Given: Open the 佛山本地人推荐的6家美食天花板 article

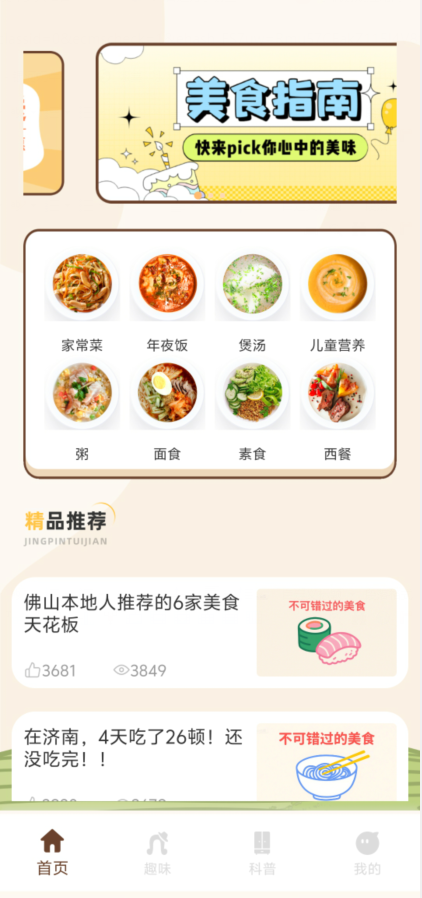Looking at the screenshot, I should [x=210, y=633].
